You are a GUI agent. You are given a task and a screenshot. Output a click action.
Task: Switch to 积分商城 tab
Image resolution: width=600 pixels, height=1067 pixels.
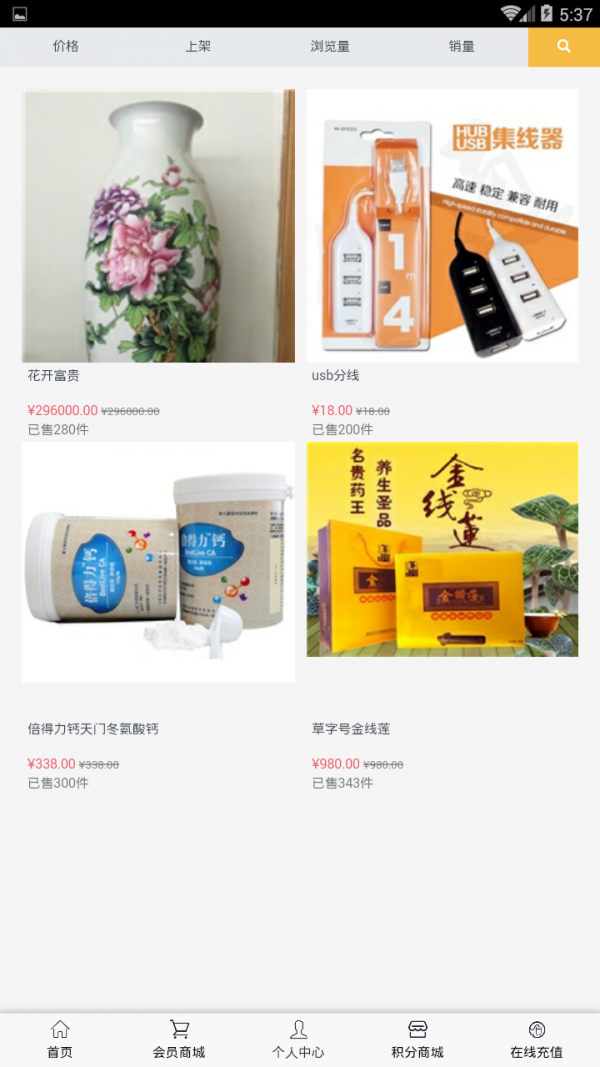tap(417, 1040)
